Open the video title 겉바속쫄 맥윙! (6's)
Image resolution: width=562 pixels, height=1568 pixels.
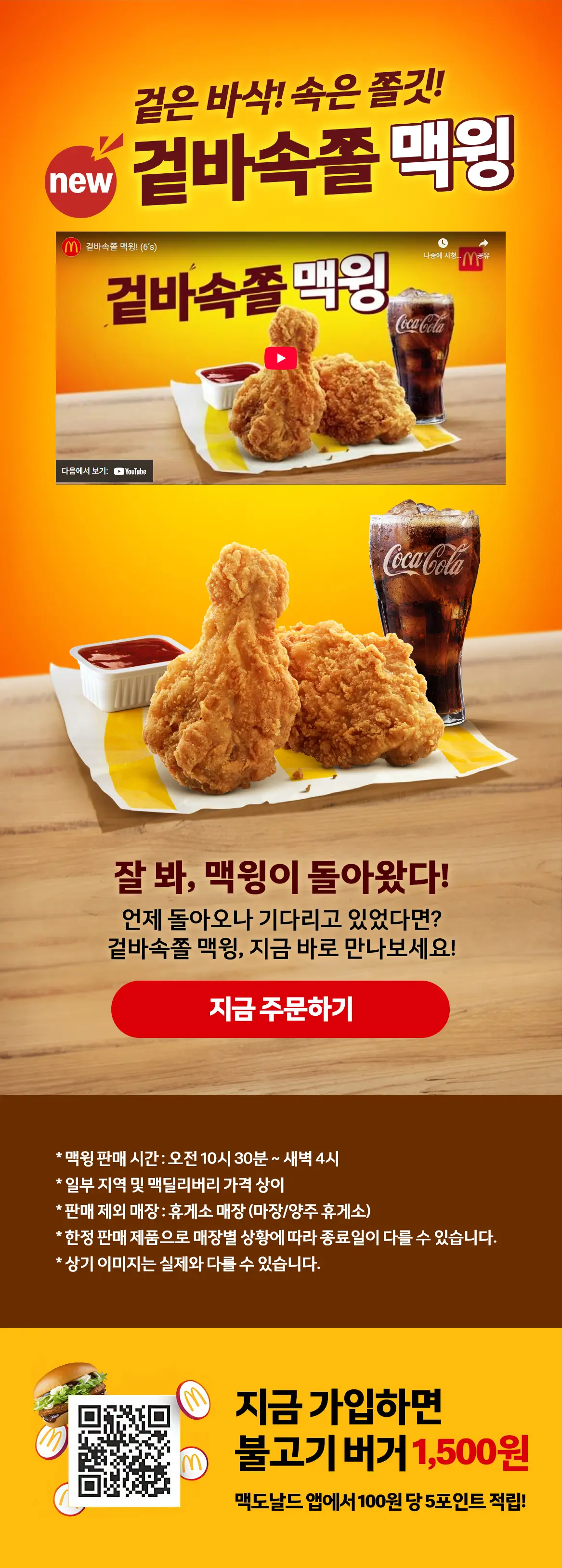coord(121,246)
